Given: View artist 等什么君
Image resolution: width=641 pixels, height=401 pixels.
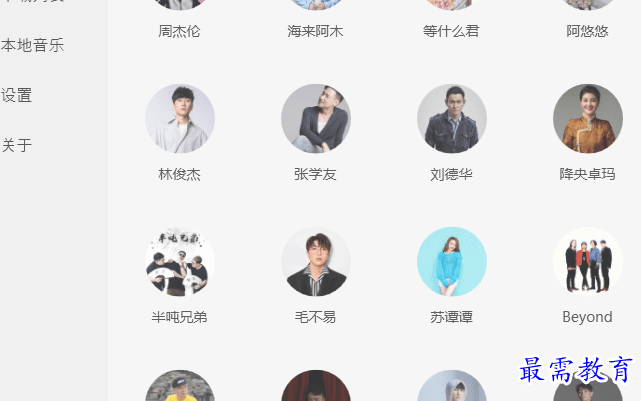Looking at the screenshot, I should tap(451, 30).
